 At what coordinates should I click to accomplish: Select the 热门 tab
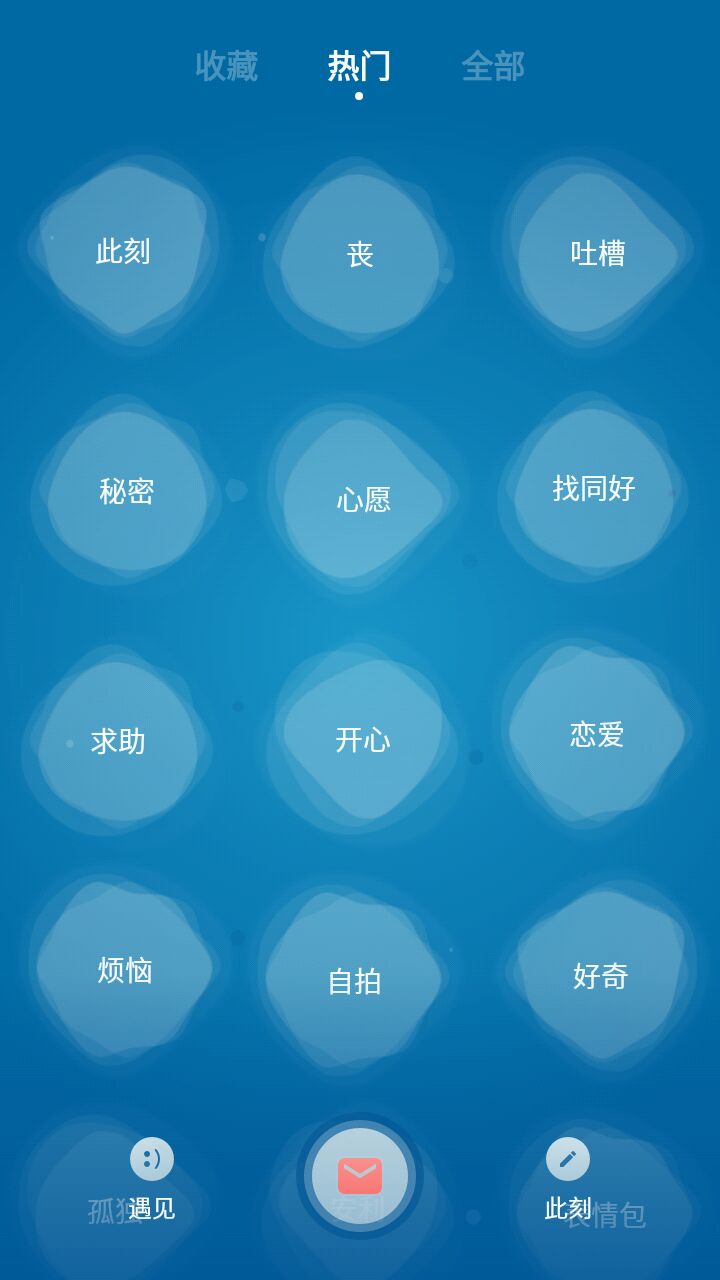point(359,66)
